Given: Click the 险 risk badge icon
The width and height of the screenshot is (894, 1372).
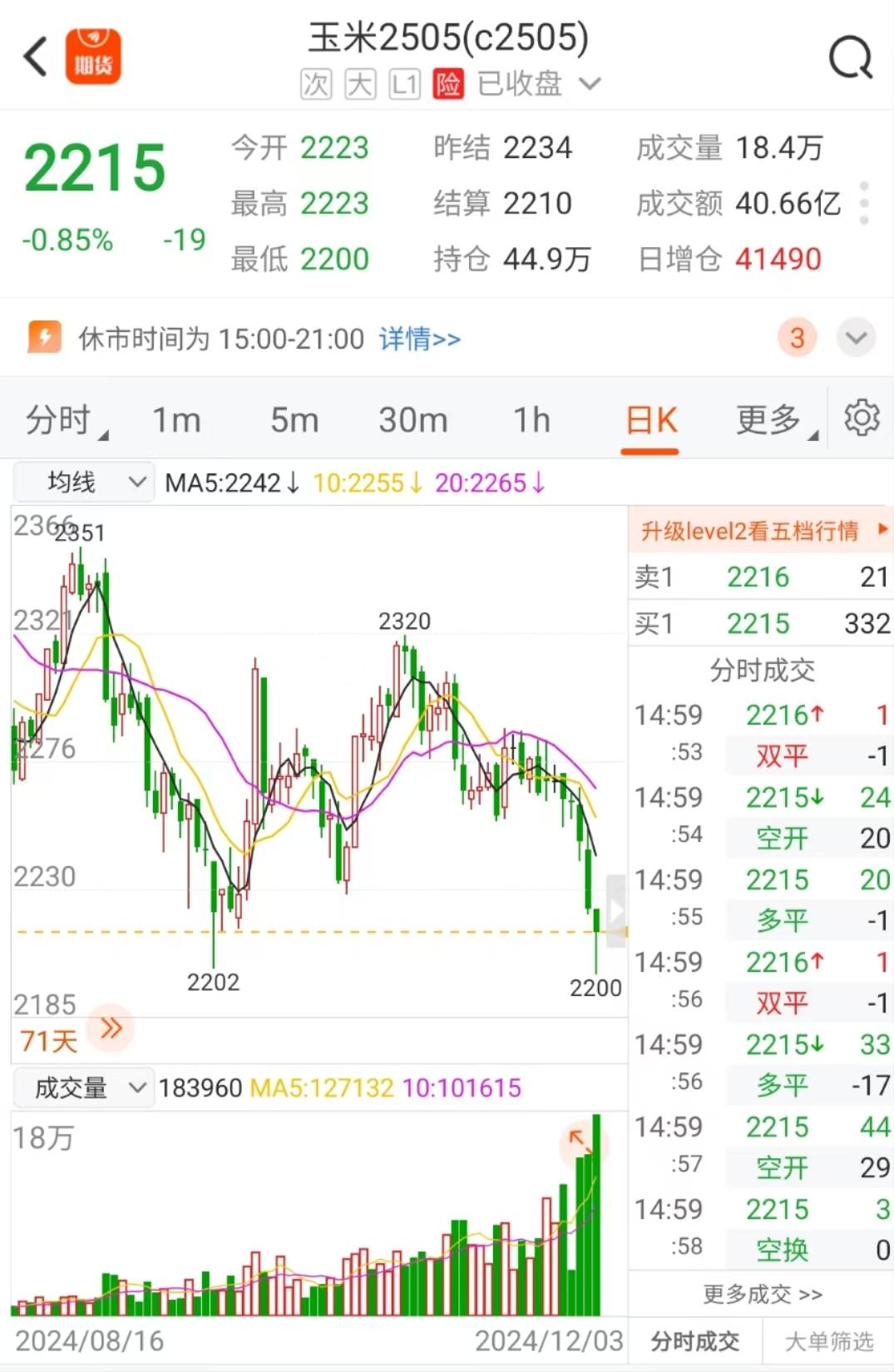Looking at the screenshot, I should click(x=447, y=83).
